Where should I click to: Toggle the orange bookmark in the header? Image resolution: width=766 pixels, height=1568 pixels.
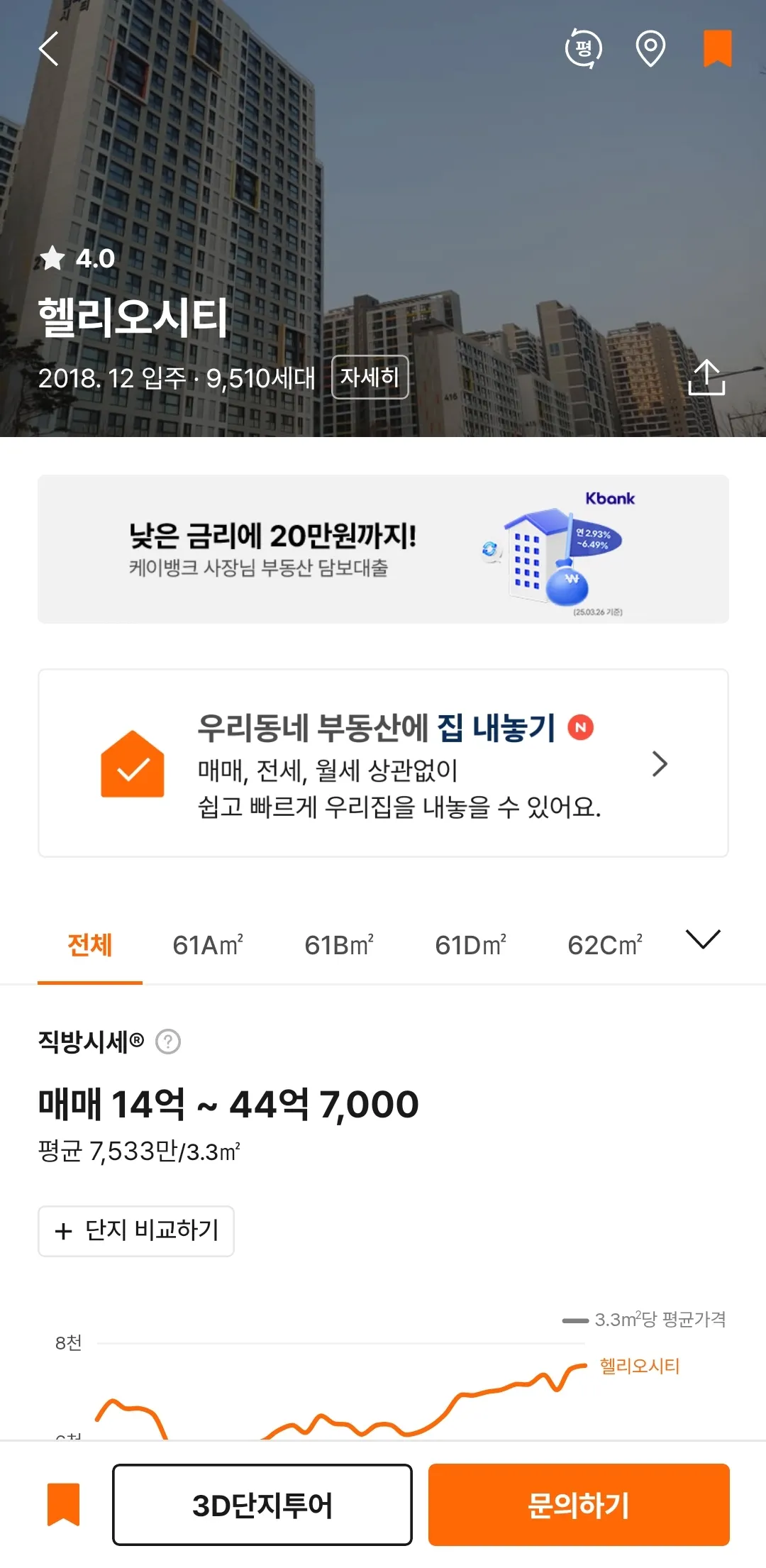[717, 48]
